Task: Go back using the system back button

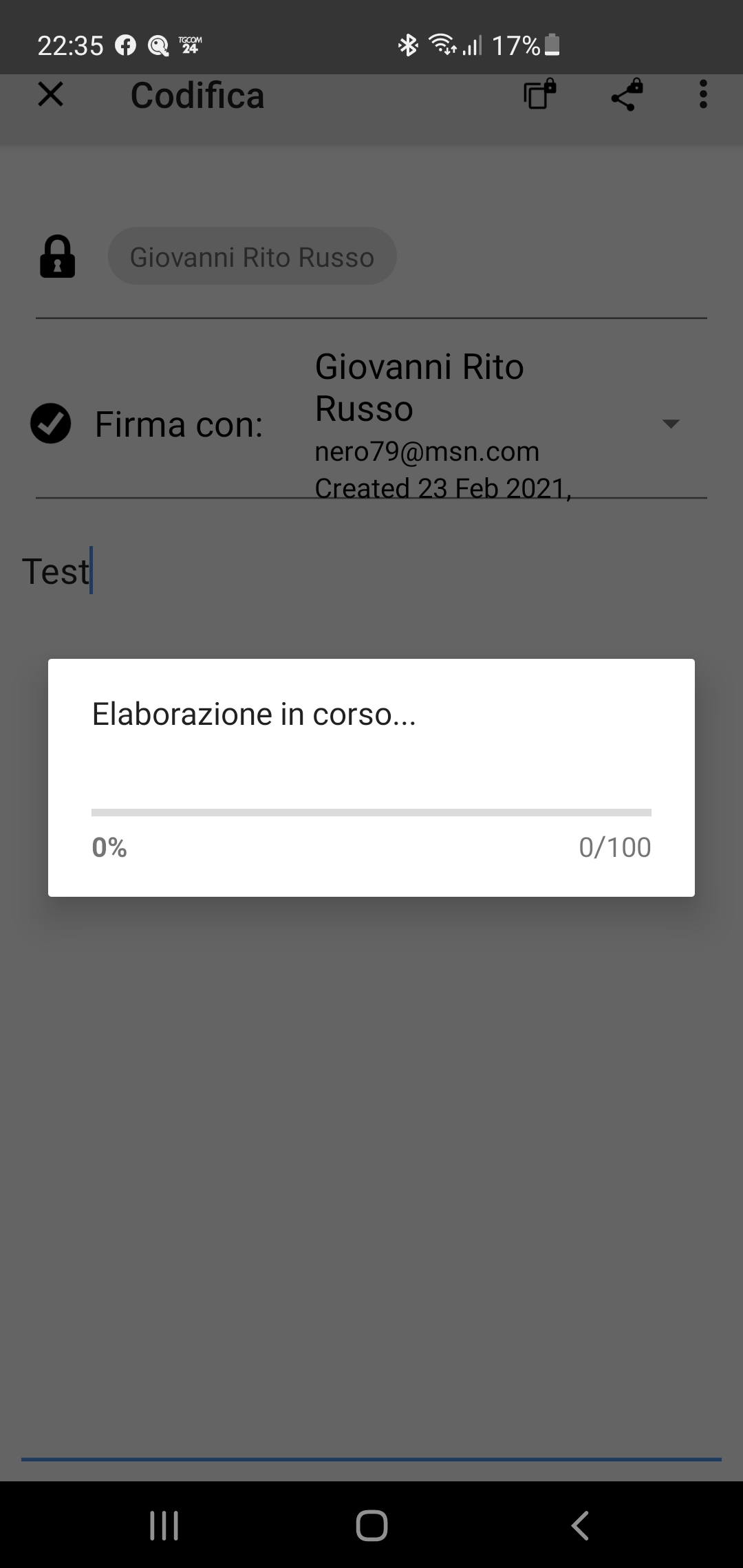Action: point(579,1525)
